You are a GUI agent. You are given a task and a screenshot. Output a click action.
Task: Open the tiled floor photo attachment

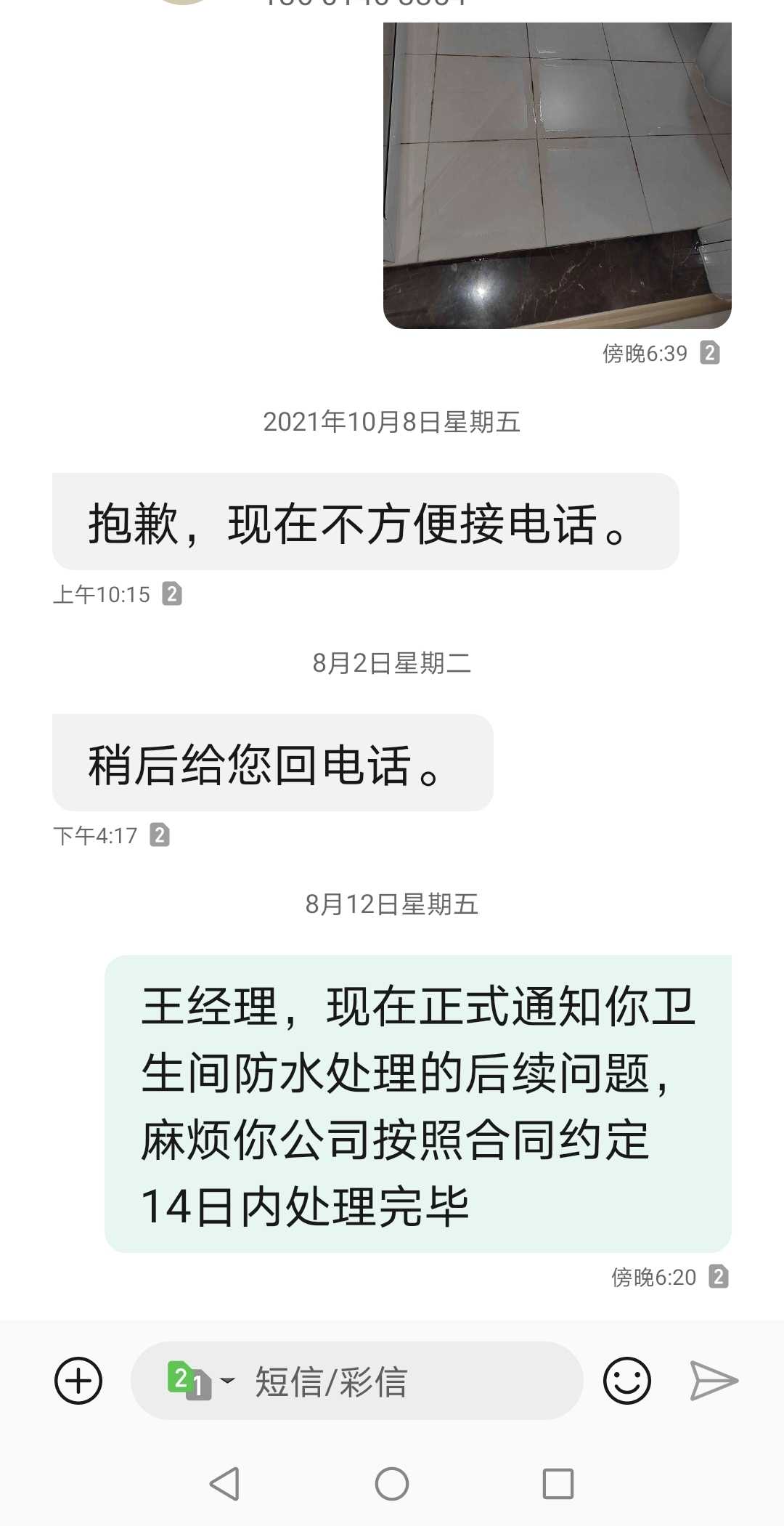(557, 176)
